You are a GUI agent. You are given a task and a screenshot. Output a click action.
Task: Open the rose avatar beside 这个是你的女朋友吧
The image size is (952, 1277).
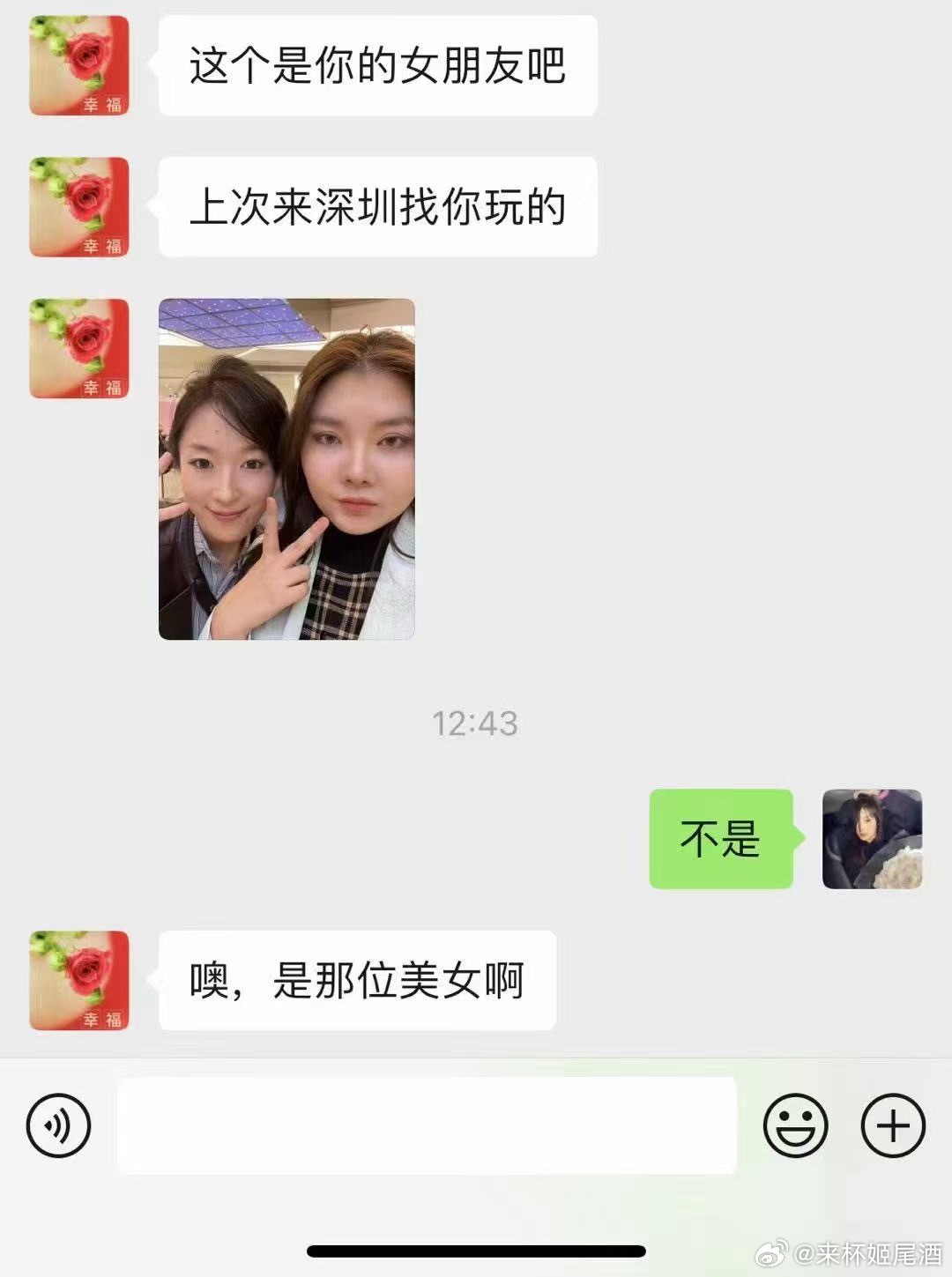pyautogui.click(x=79, y=65)
